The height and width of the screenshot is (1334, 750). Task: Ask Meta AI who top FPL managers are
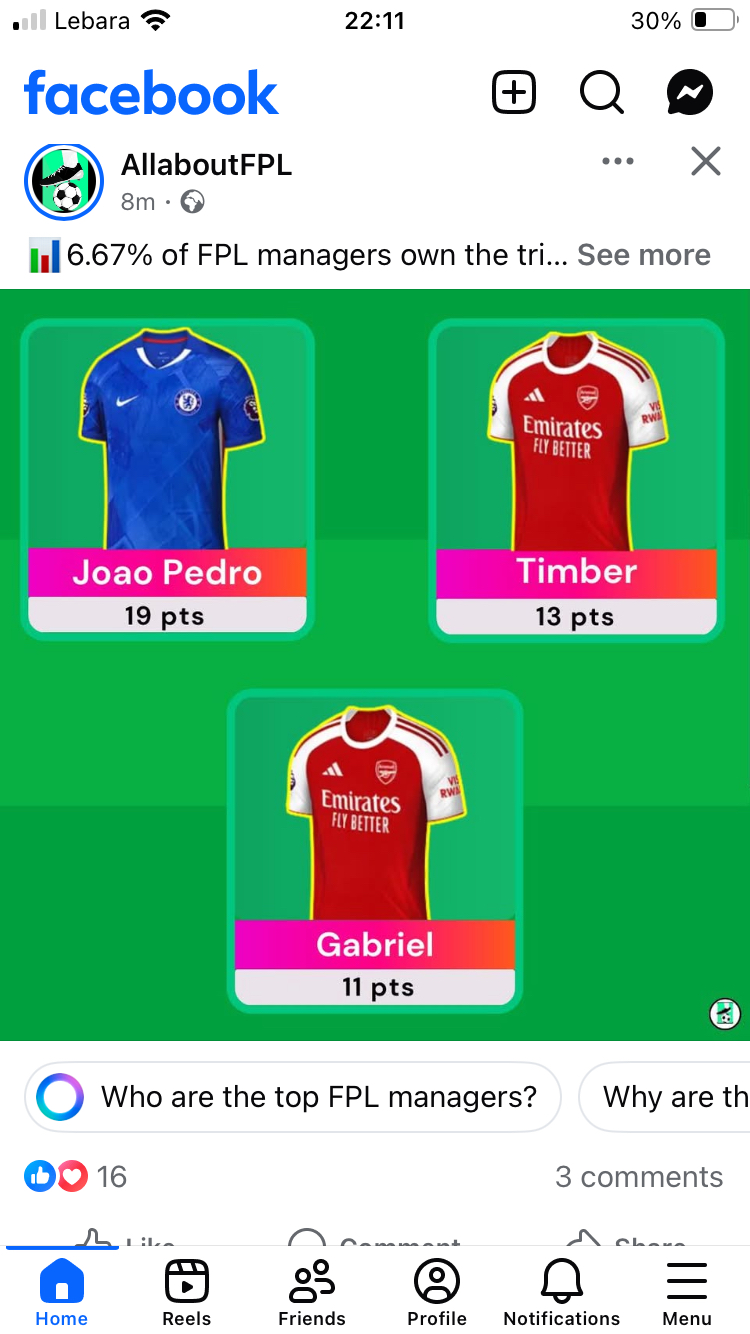[293, 1097]
